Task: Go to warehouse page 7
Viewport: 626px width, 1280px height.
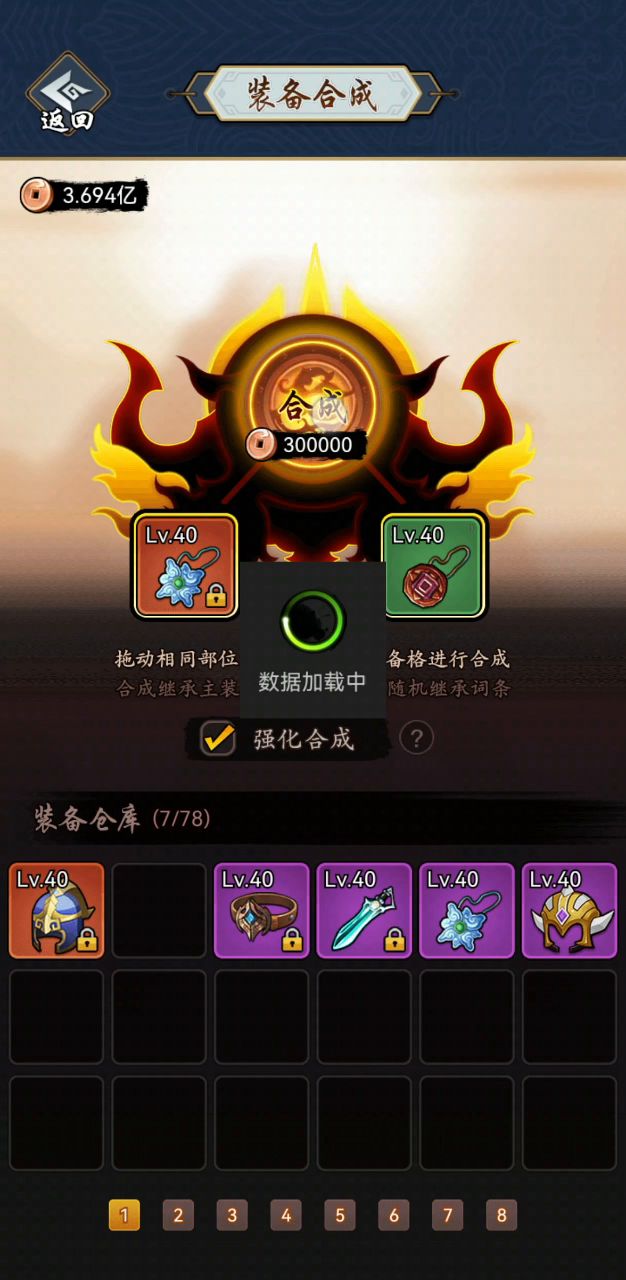Action: coord(448,1215)
